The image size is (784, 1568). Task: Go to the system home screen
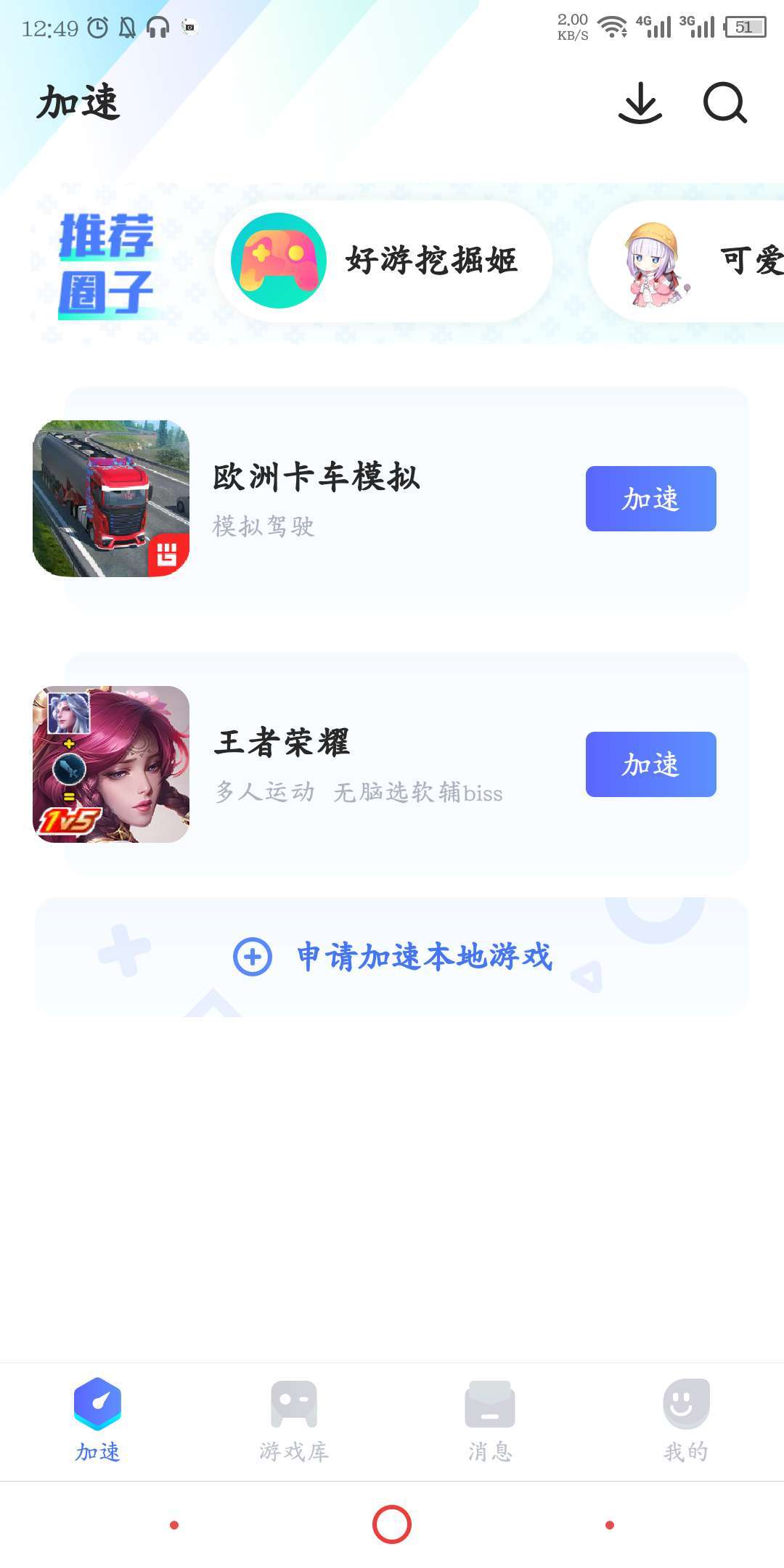click(x=392, y=1524)
